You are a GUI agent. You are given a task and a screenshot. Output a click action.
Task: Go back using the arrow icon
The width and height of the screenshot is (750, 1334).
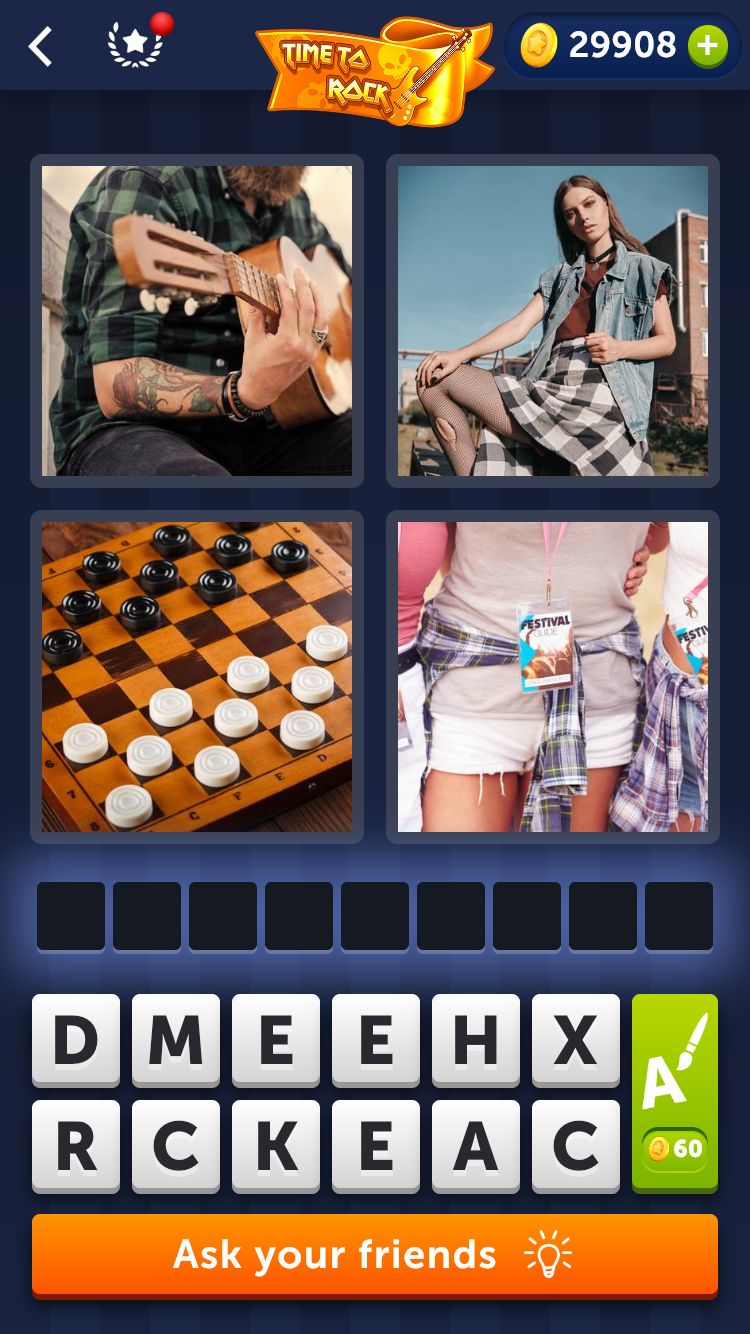click(x=40, y=46)
